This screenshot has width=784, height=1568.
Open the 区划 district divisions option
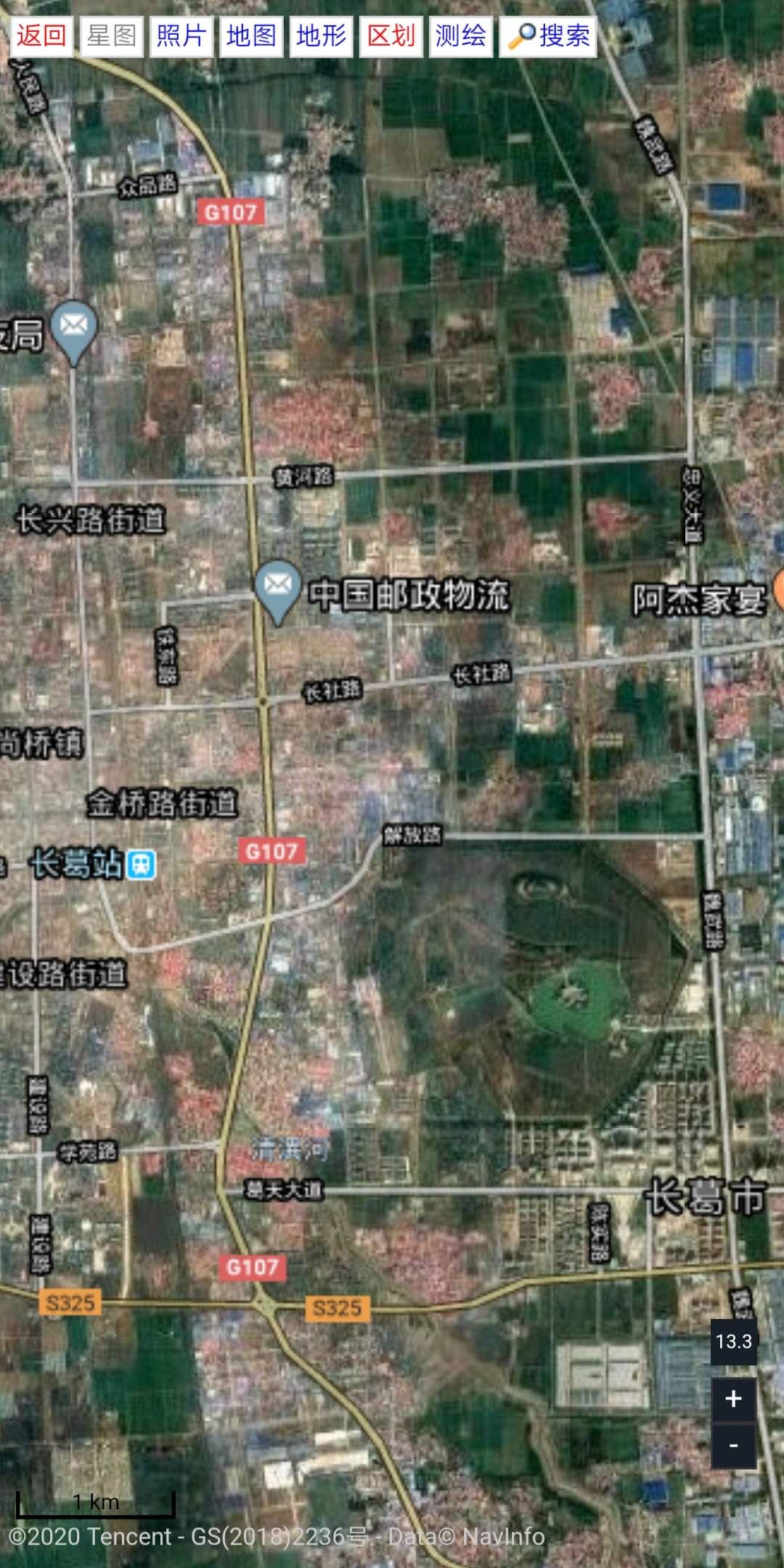tap(391, 36)
